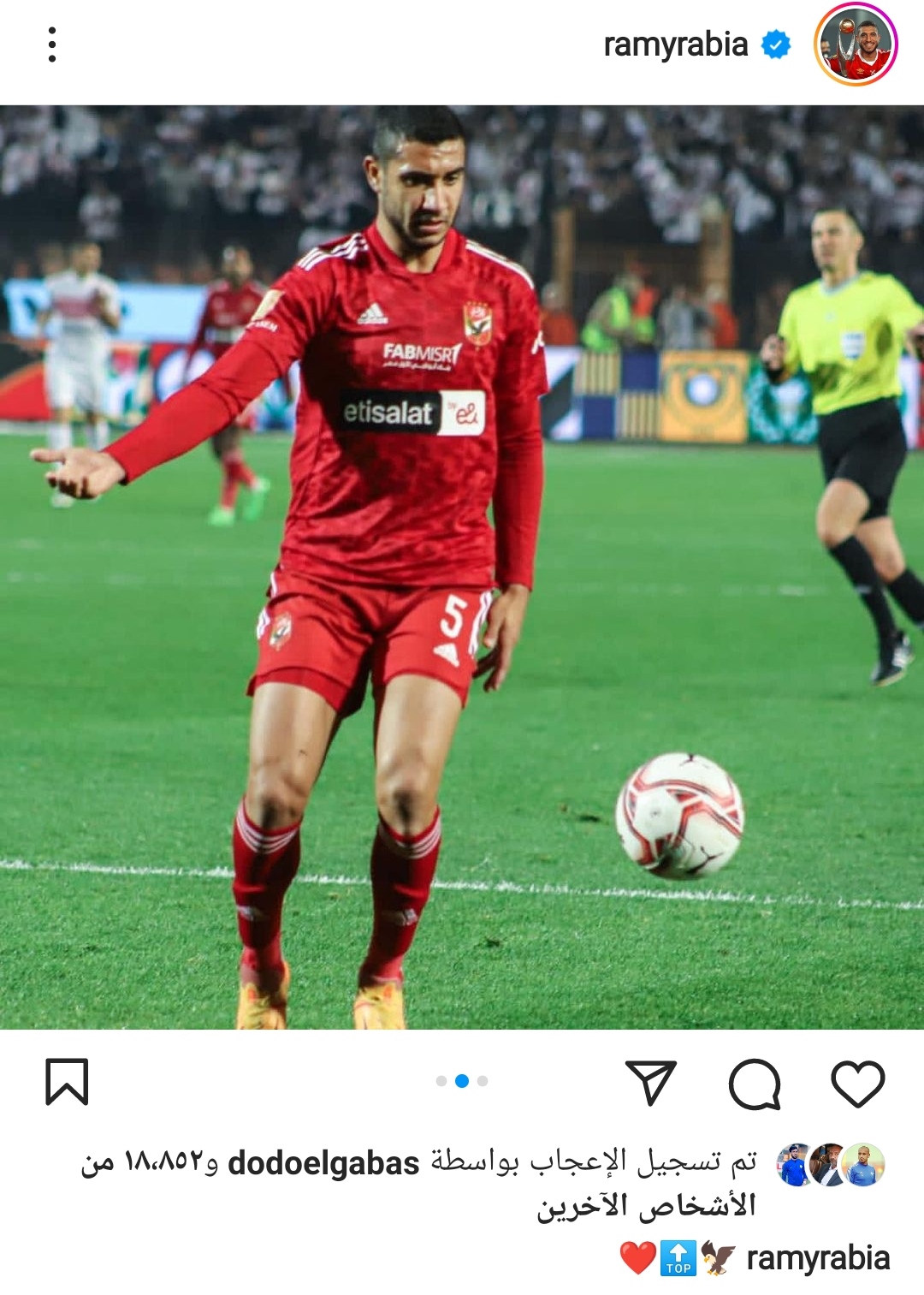This screenshot has height=1295, width=924.
Task: Save this post with the bookmark icon
Action: pos(67,1082)
